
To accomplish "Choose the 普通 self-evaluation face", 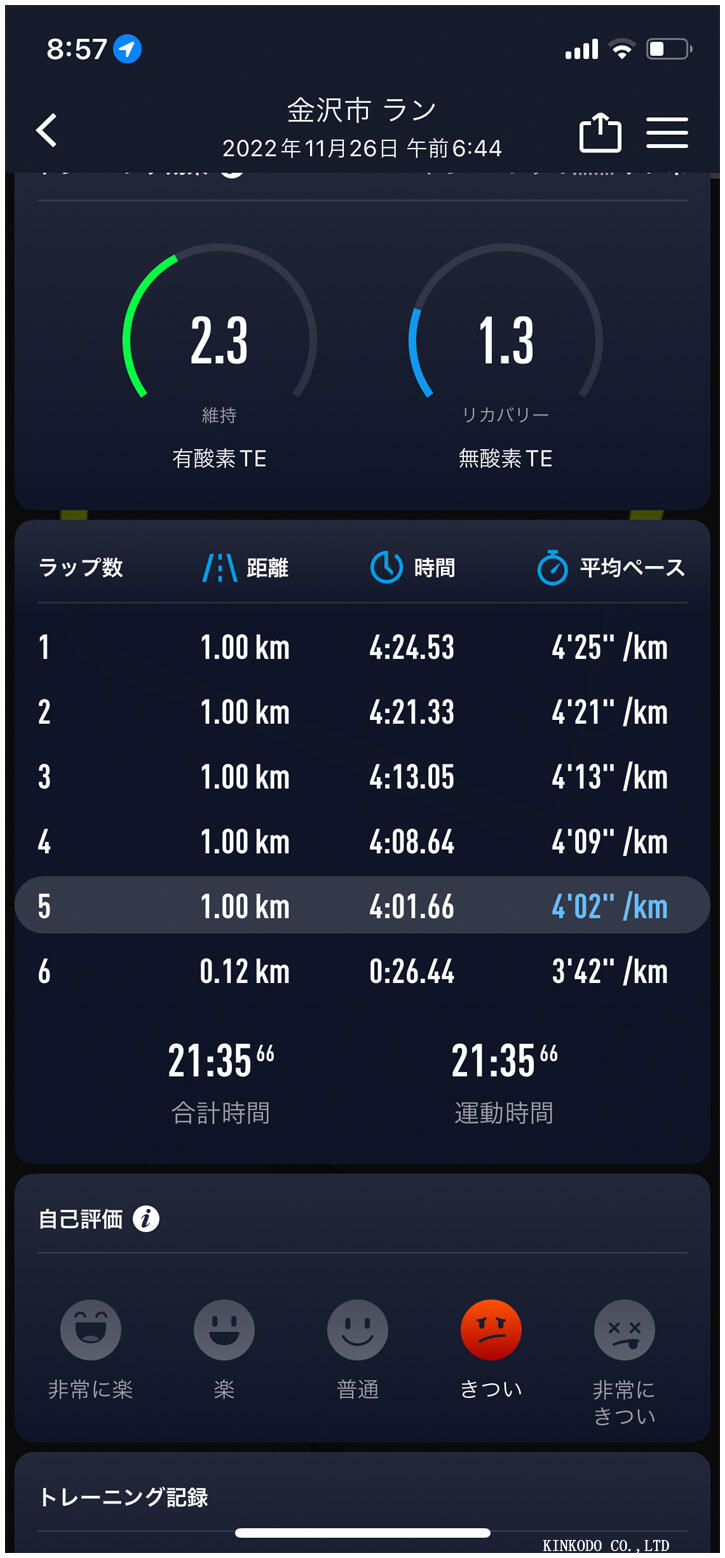I will click(358, 1331).
